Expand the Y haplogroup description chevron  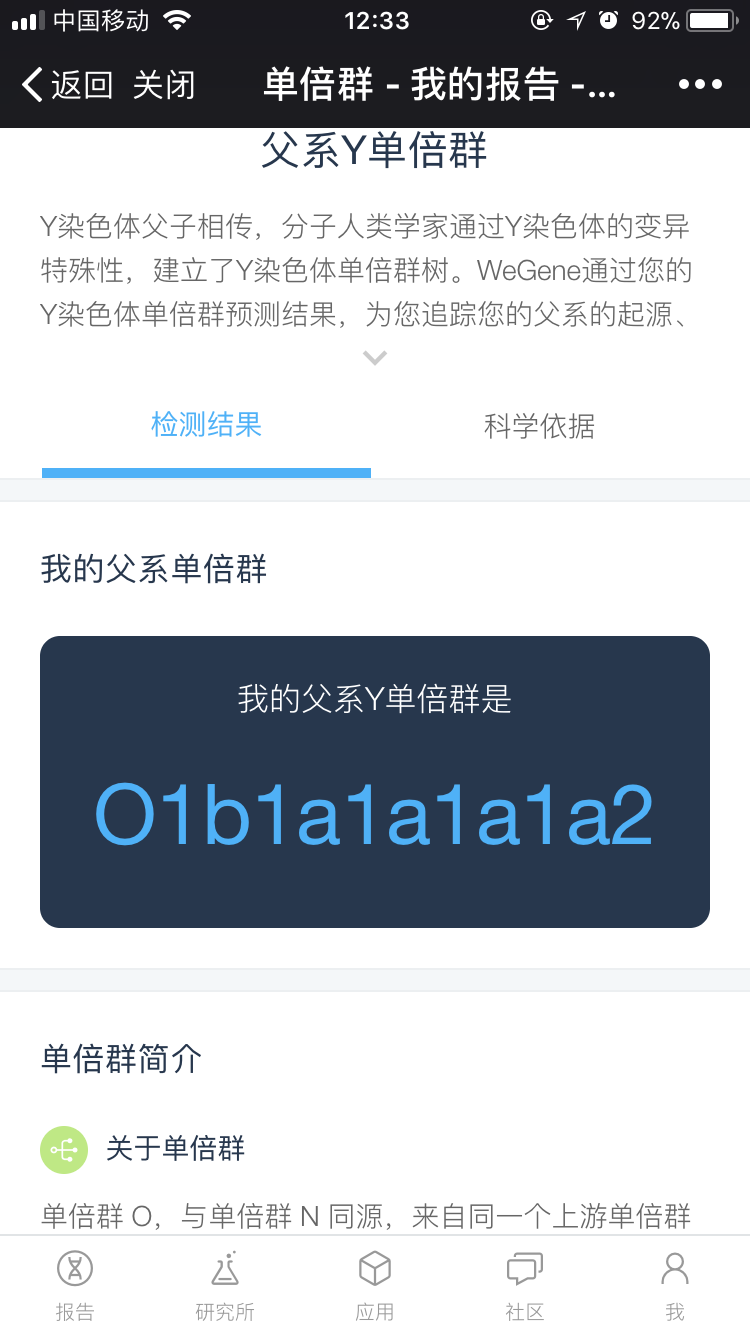[375, 357]
